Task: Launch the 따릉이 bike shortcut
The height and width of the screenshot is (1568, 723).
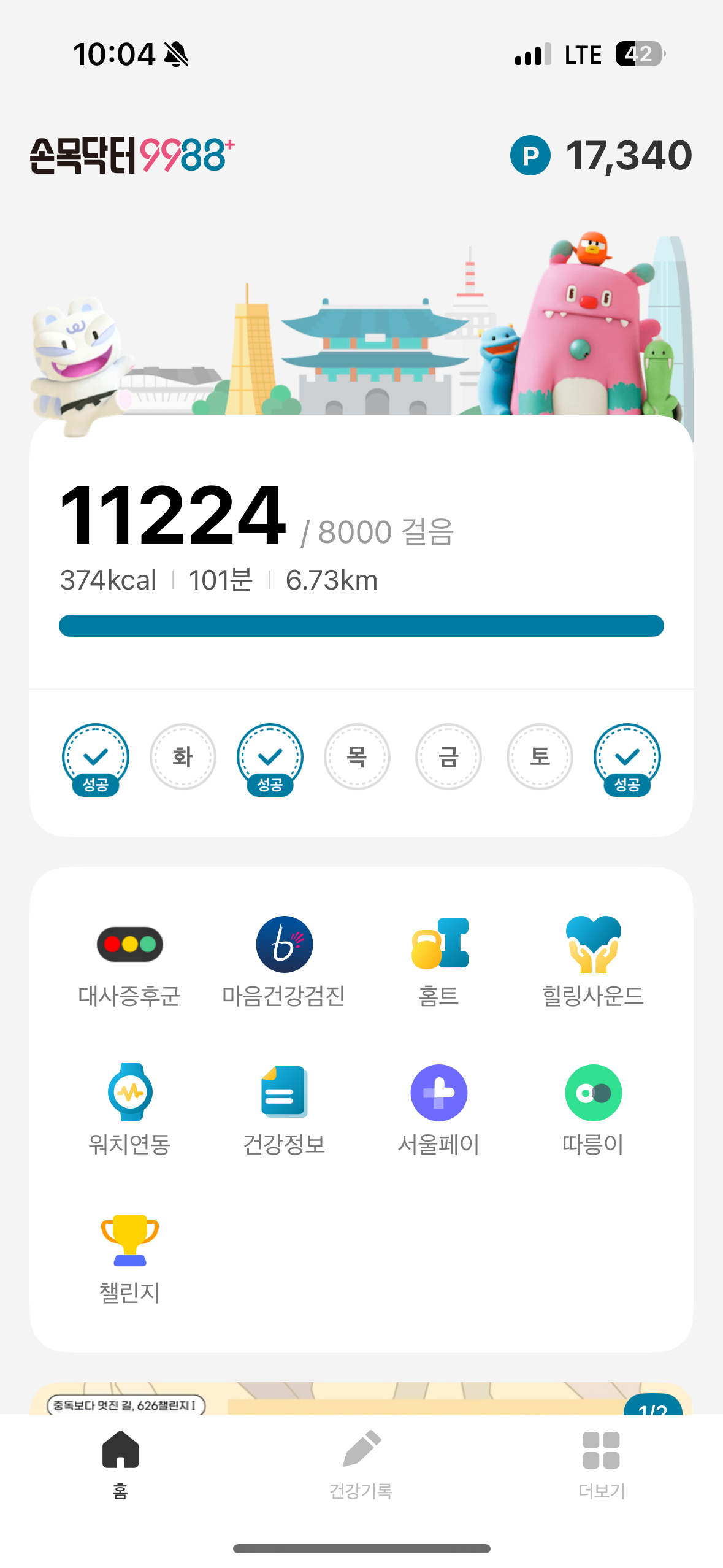Action: tap(593, 1109)
